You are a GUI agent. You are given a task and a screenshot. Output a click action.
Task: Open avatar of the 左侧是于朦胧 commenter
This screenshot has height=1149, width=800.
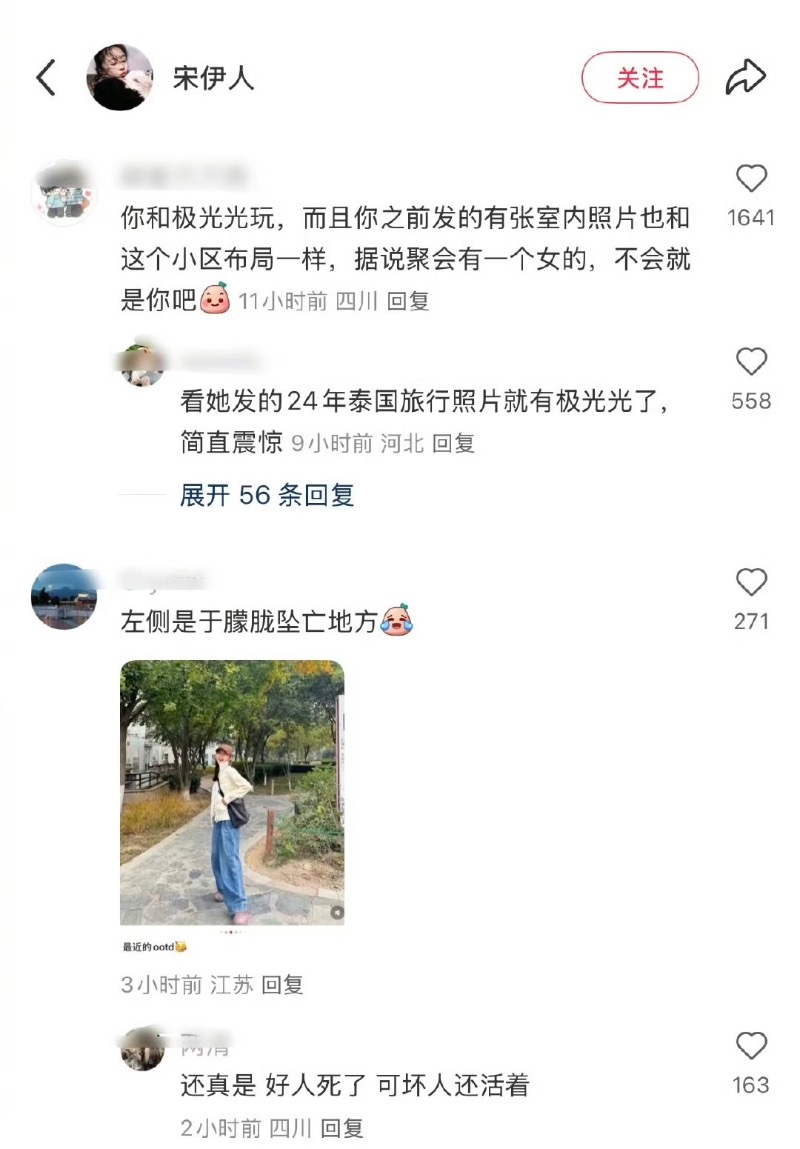pyautogui.click(x=64, y=596)
